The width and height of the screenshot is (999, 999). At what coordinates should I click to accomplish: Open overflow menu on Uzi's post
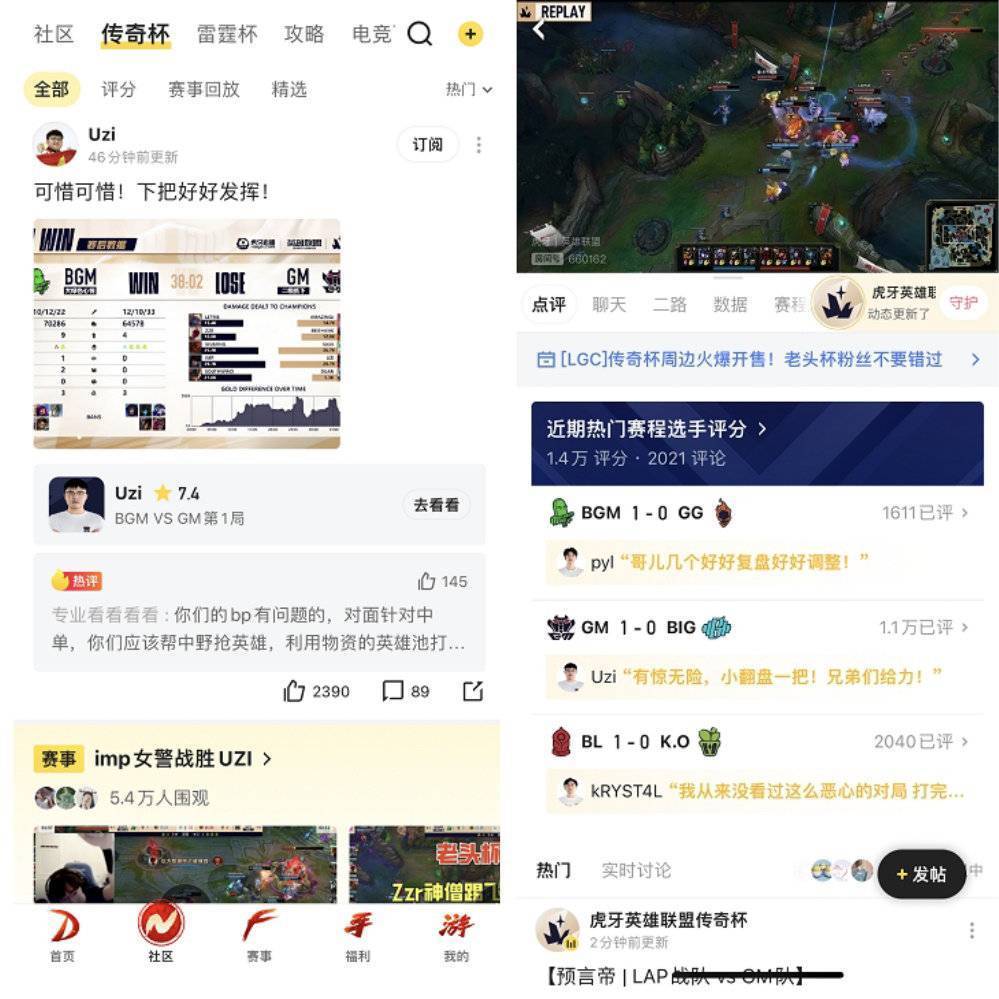[x=478, y=145]
